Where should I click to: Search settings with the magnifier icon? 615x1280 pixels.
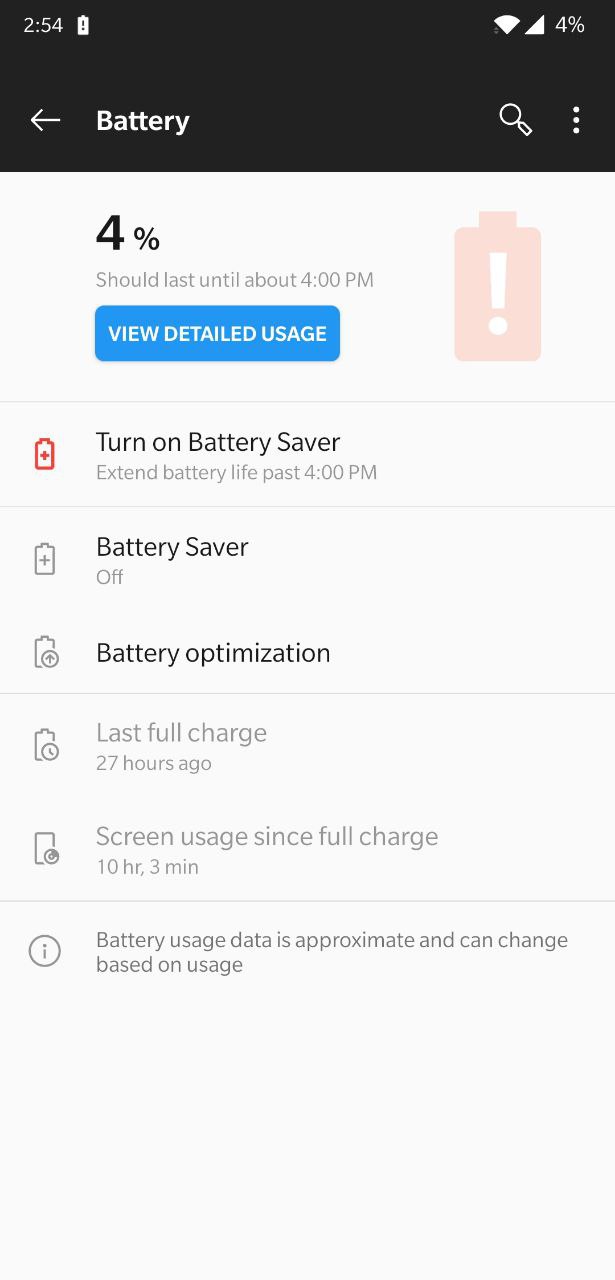[x=515, y=120]
